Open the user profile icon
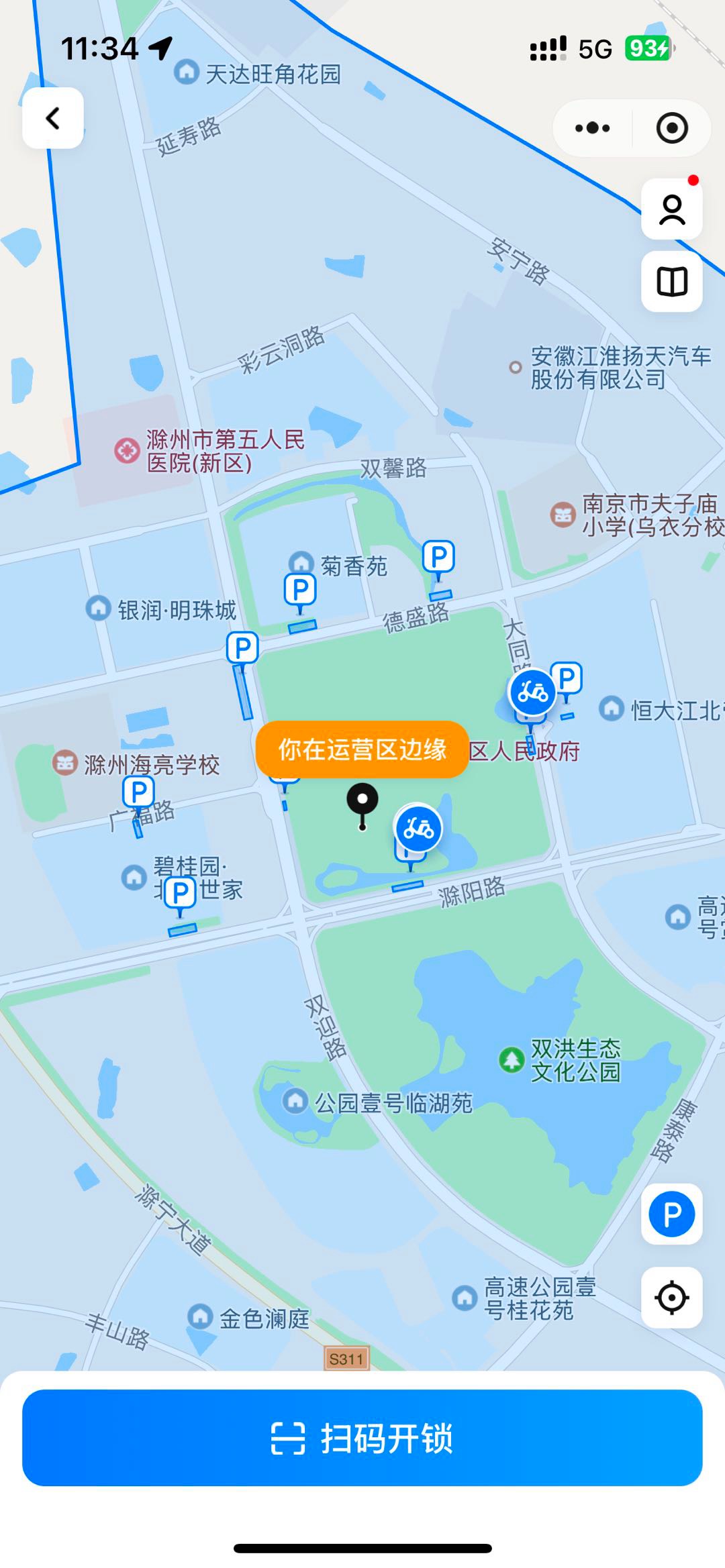 tap(671, 209)
